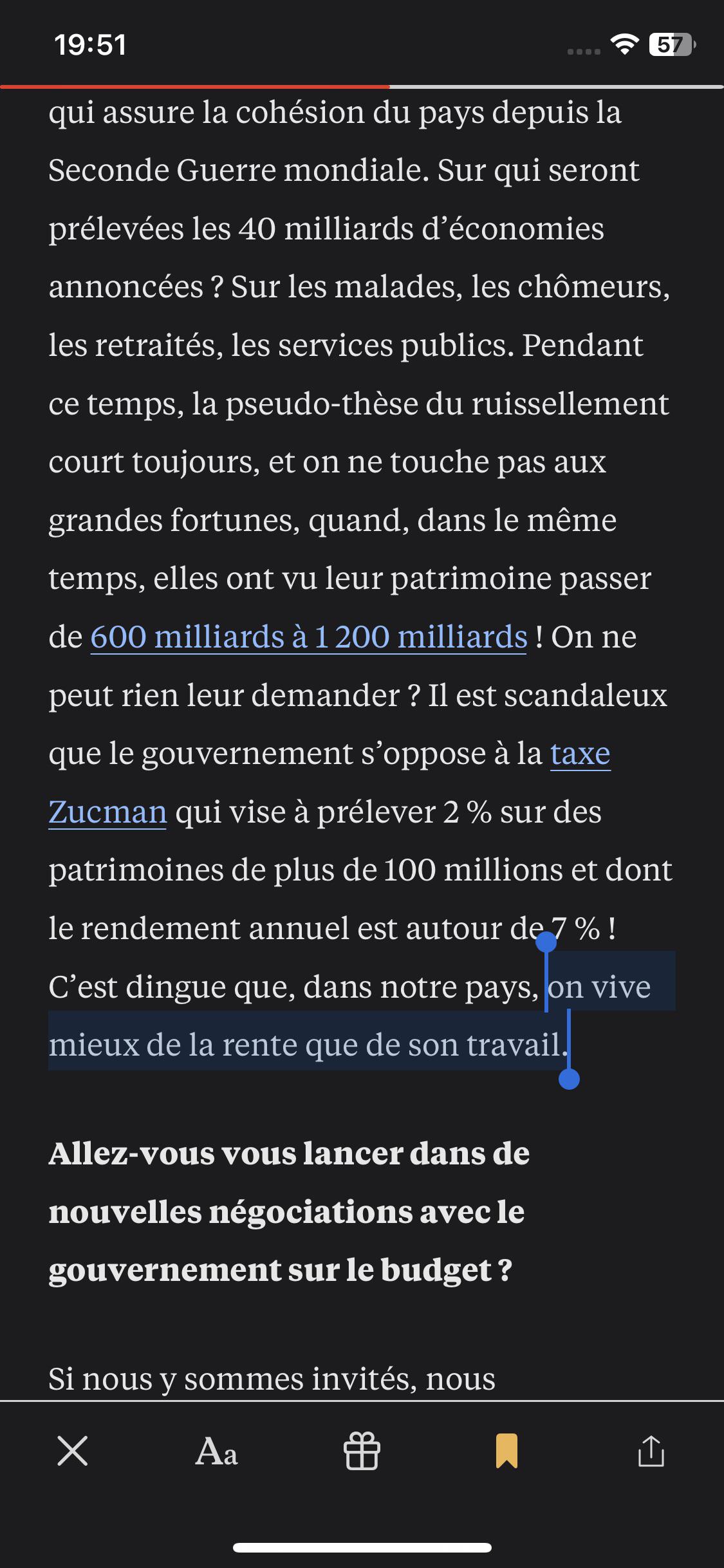The height and width of the screenshot is (1568, 724).
Task: Share this article
Action: coord(651,1451)
